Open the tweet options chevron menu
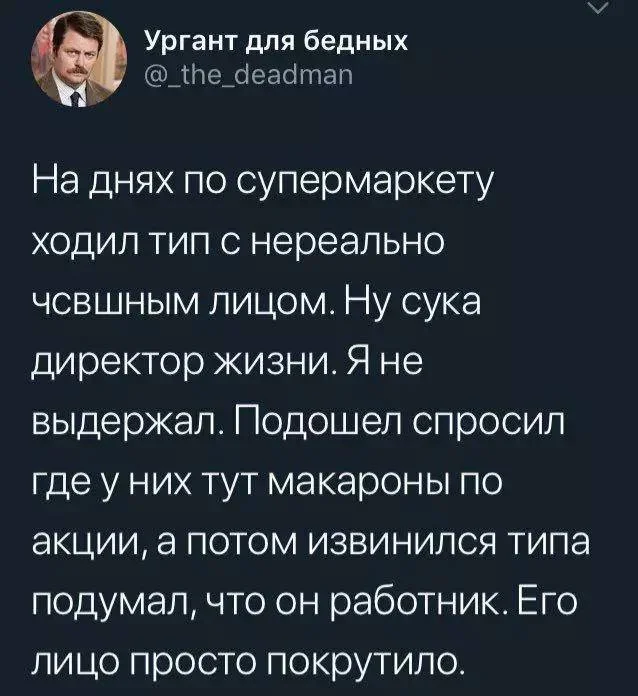This screenshot has height=696, width=638. (x=597, y=10)
